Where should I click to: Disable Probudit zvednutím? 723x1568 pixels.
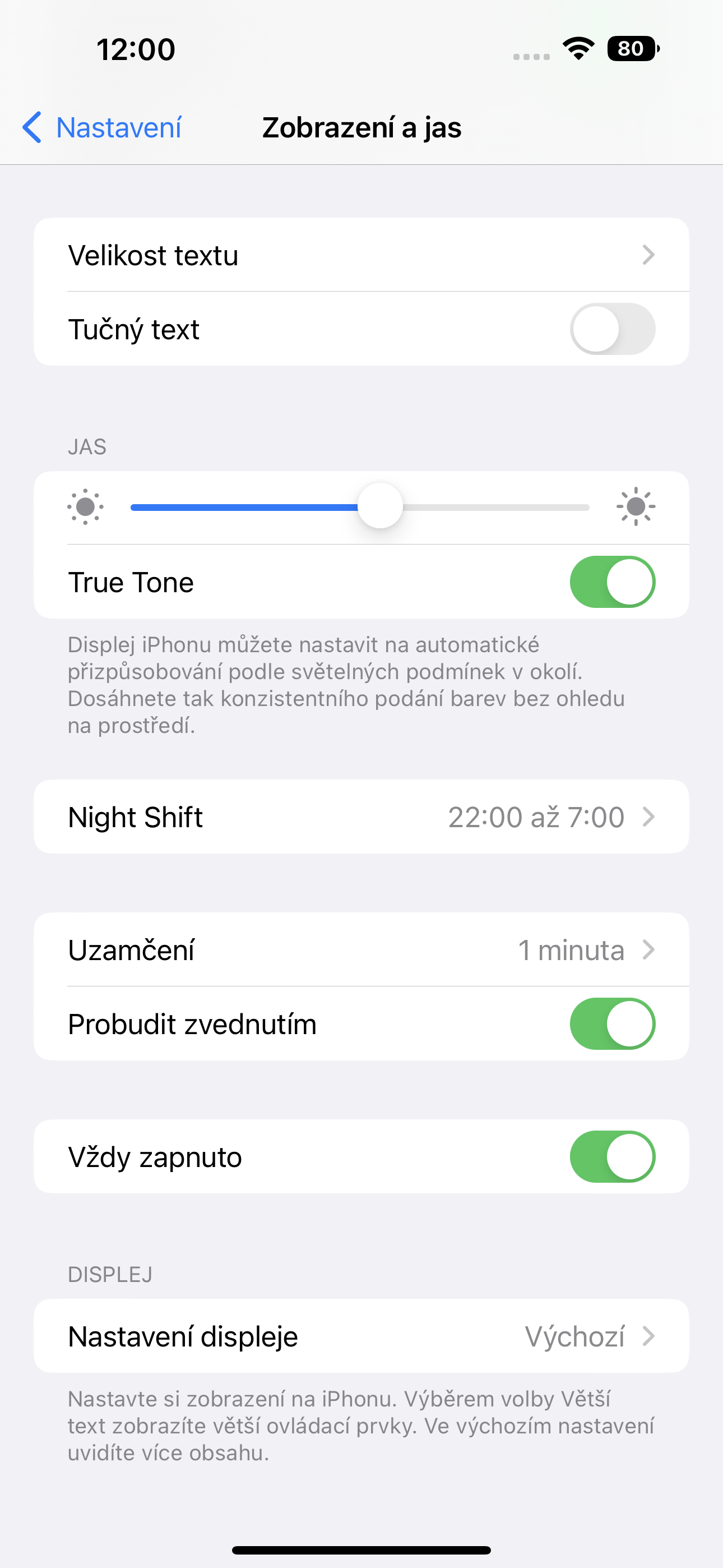[611, 1024]
